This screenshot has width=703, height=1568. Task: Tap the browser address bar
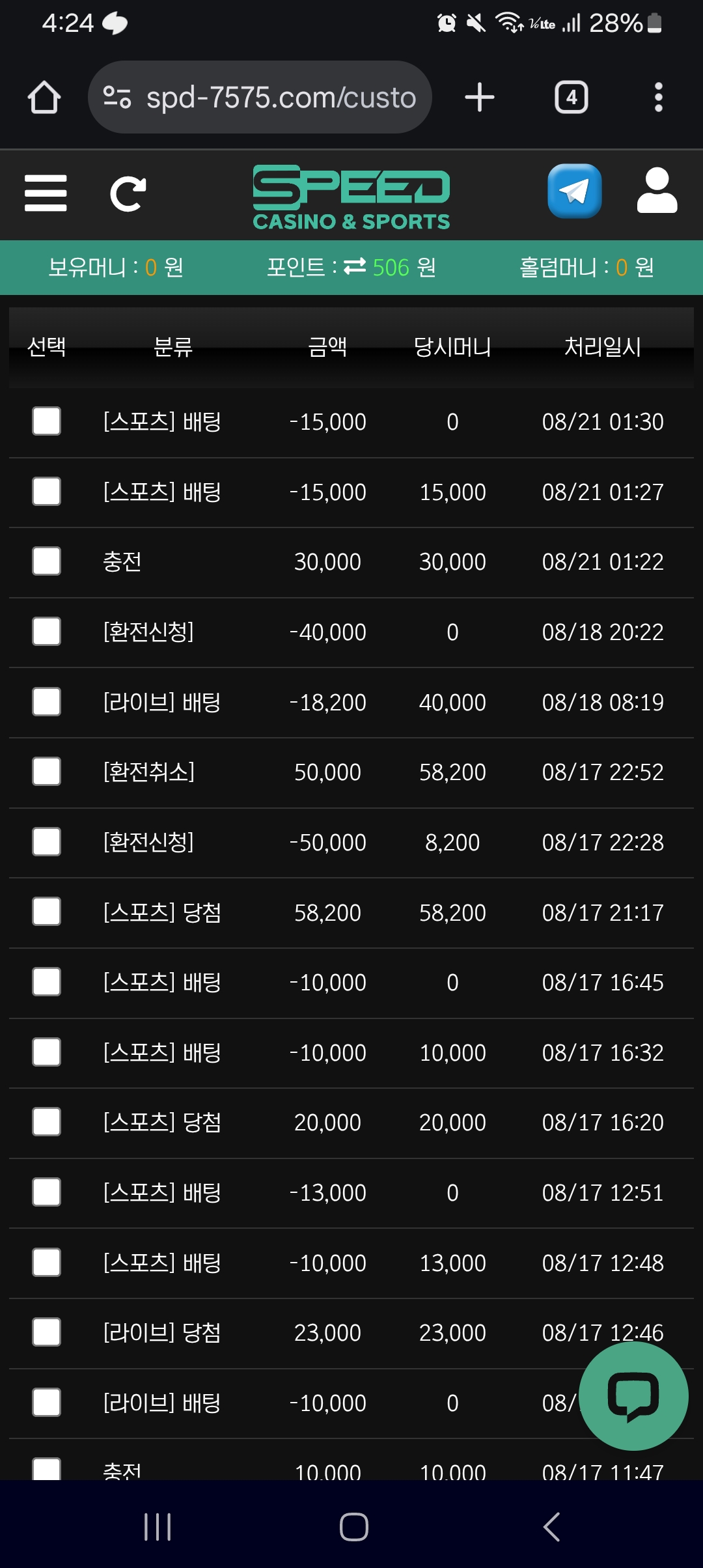260,98
